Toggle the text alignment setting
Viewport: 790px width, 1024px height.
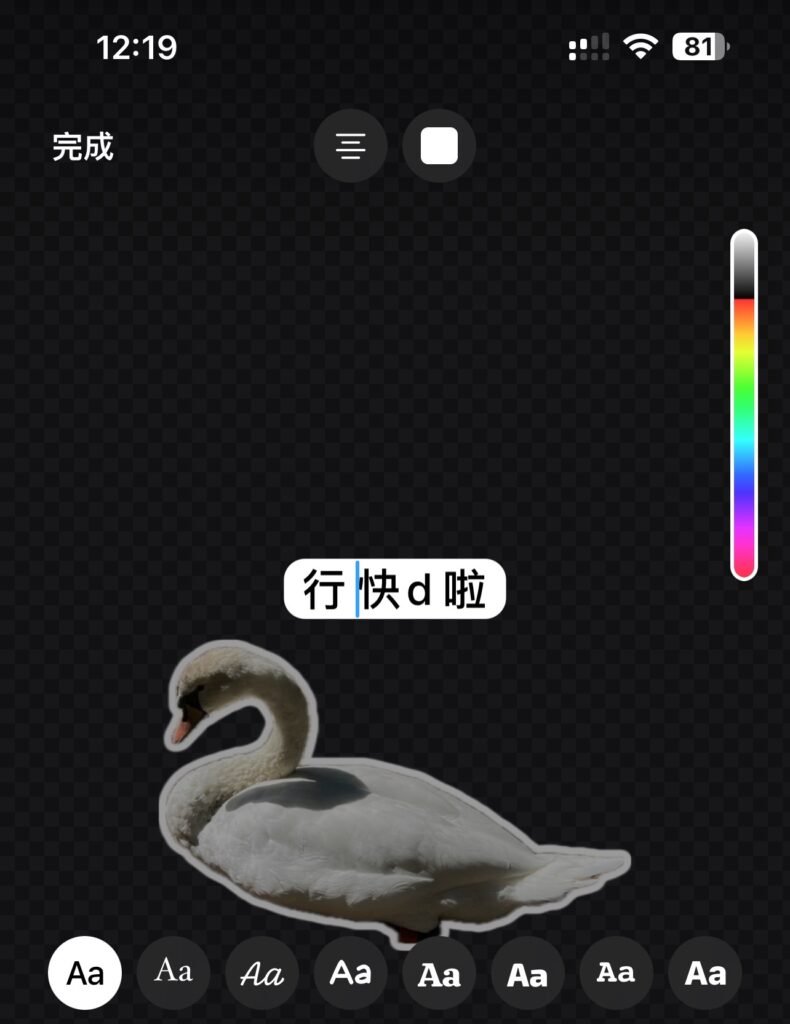coord(350,146)
